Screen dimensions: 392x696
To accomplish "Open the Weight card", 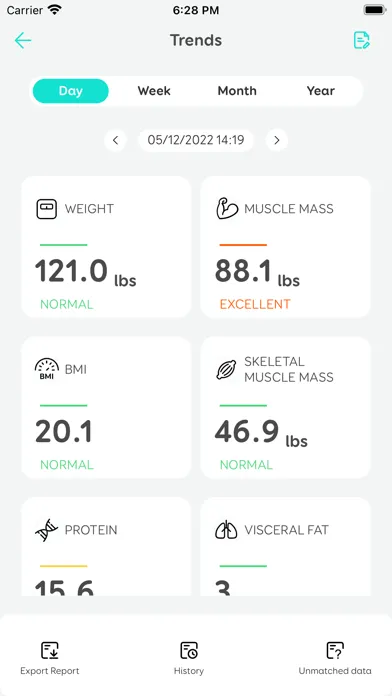I will pyautogui.click(x=107, y=247).
